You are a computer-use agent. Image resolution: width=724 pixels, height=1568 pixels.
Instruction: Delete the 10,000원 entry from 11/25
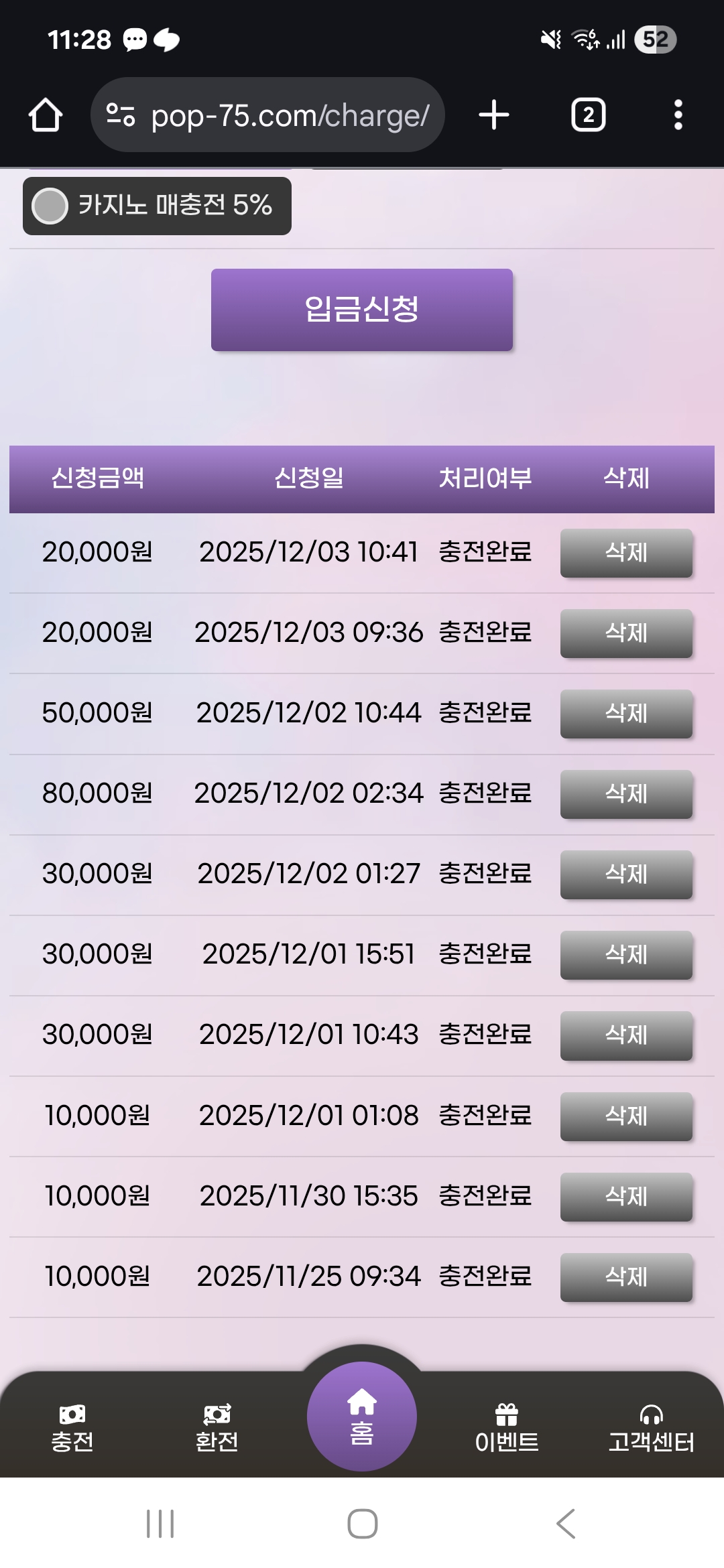click(625, 1277)
